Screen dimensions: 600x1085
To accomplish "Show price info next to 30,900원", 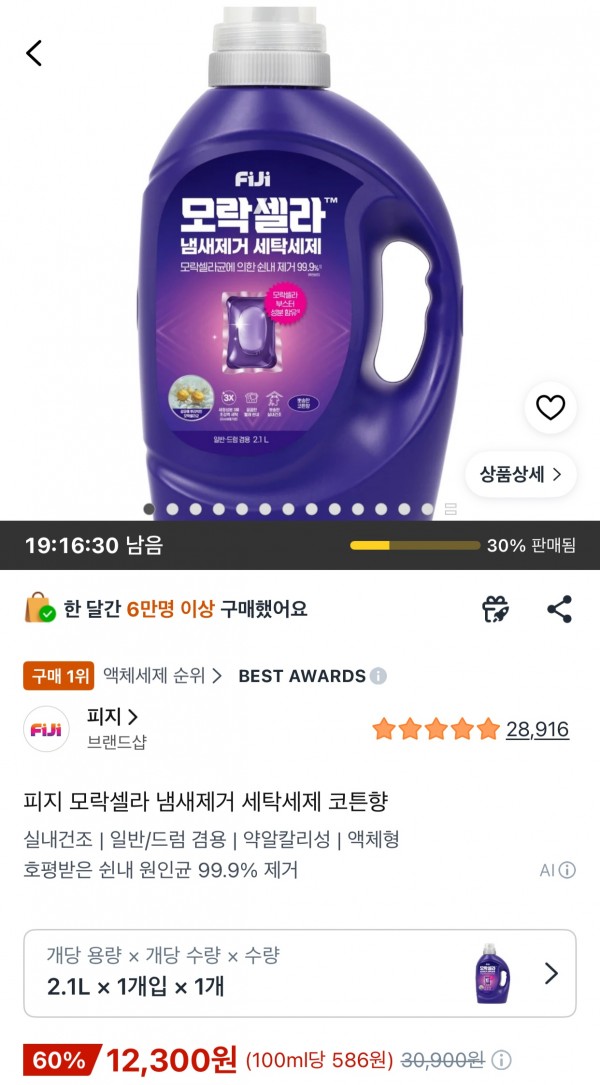I will [x=501, y=1060].
